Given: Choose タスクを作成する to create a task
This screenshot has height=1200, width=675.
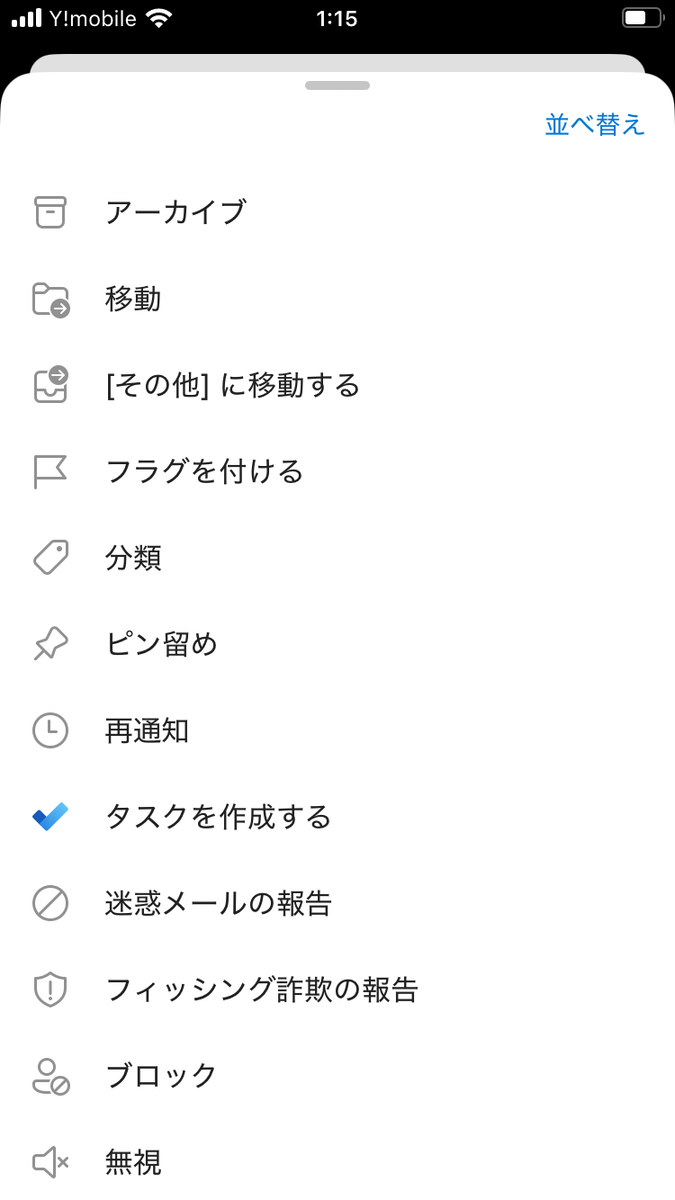Looking at the screenshot, I should pos(218,817).
